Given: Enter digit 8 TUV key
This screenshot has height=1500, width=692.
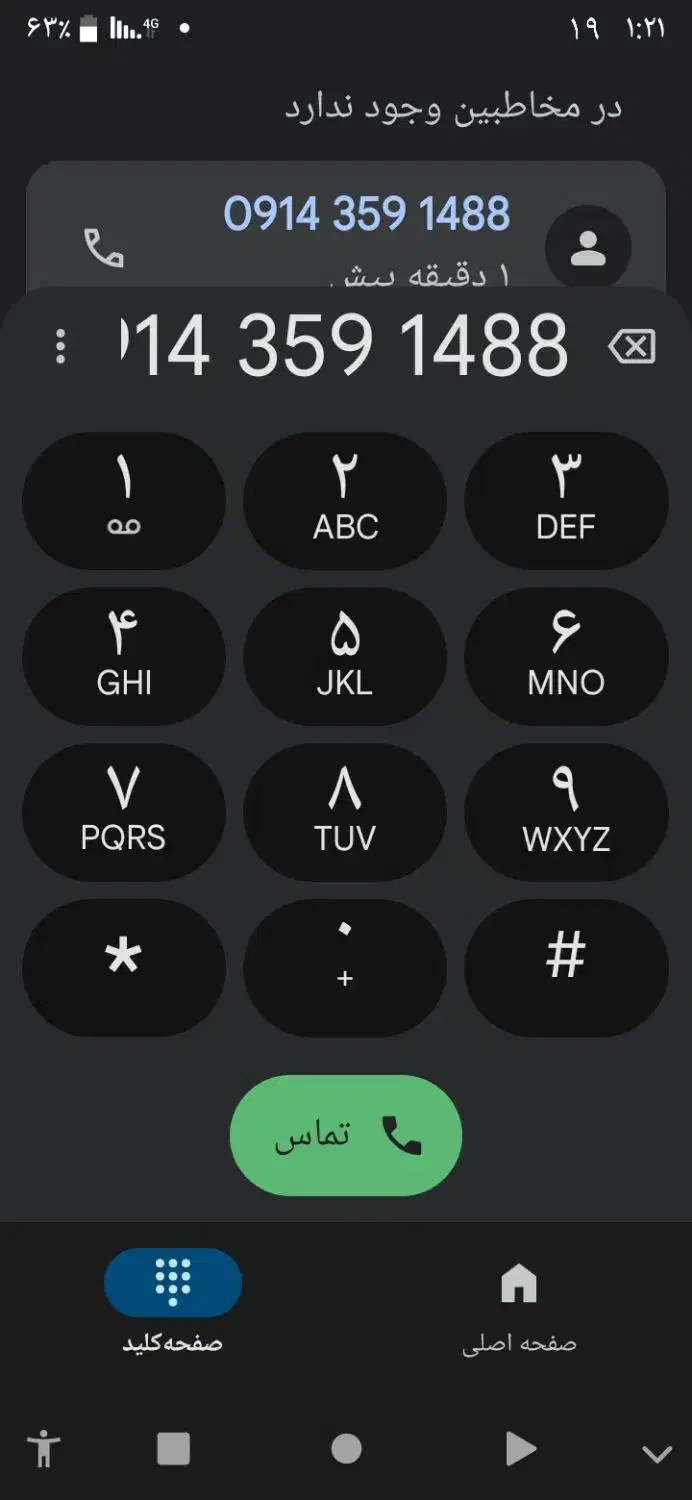Looking at the screenshot, I should click(x=345, y=812).
